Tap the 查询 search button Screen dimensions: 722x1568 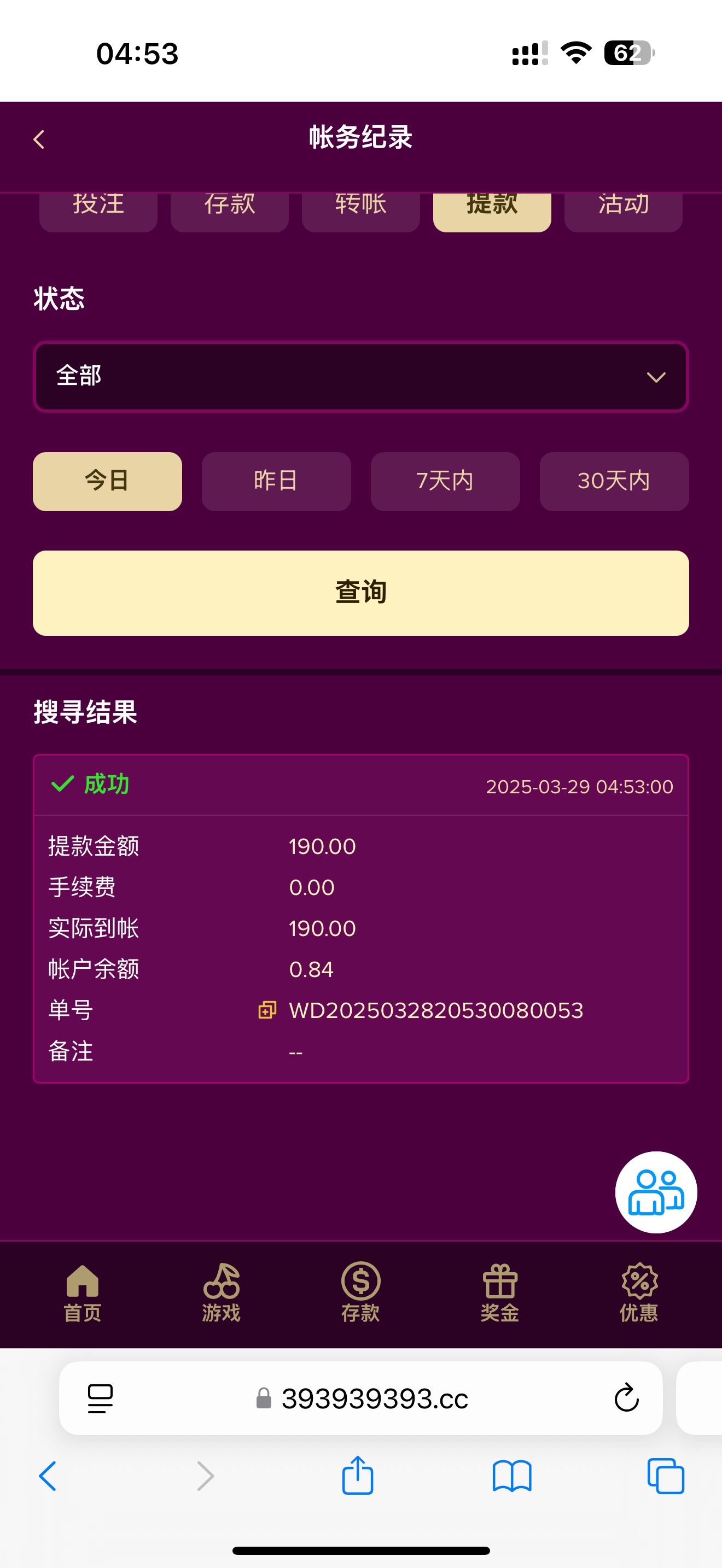tap(360, 593)
